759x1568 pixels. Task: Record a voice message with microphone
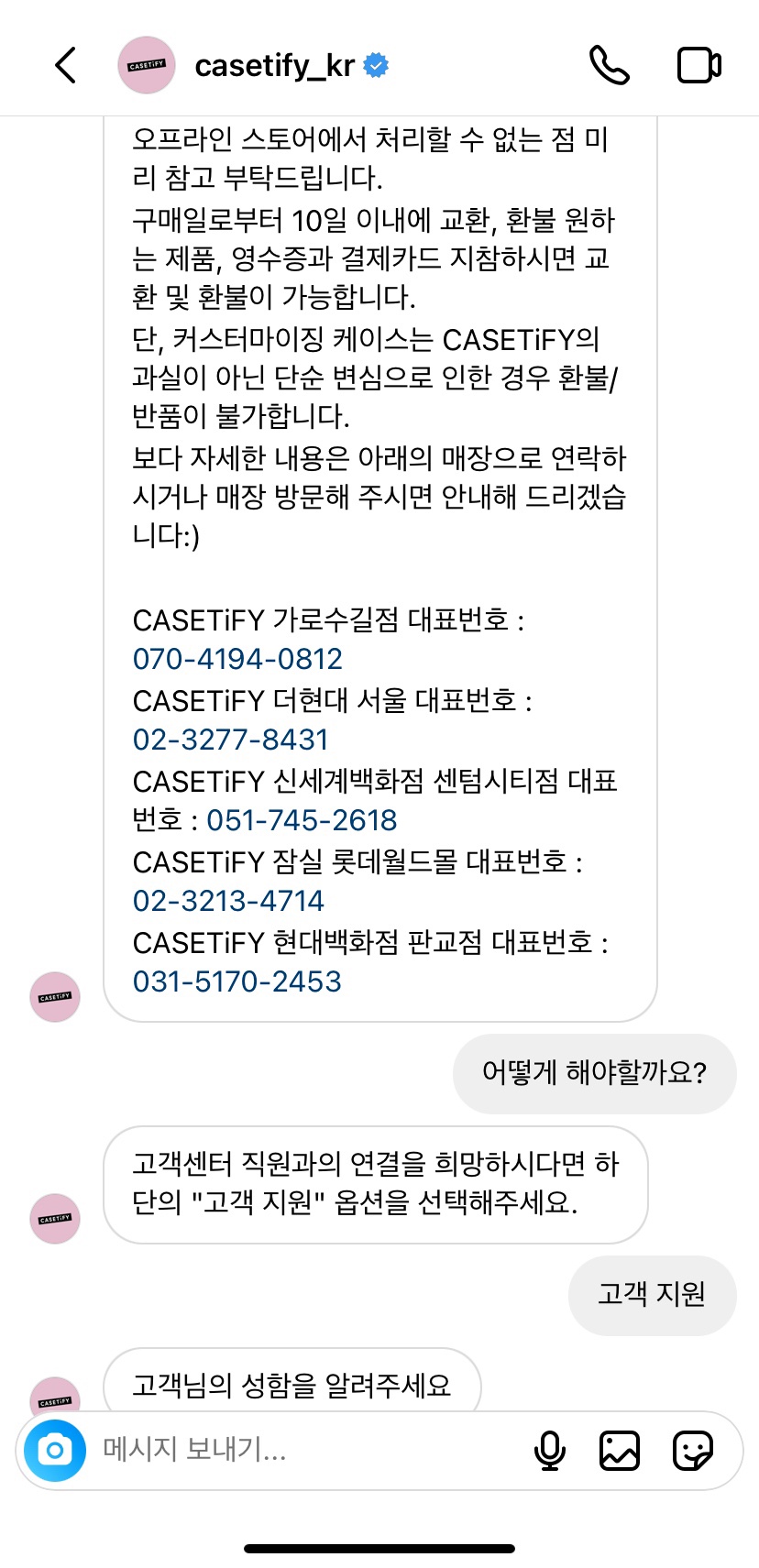[549, 1451]
